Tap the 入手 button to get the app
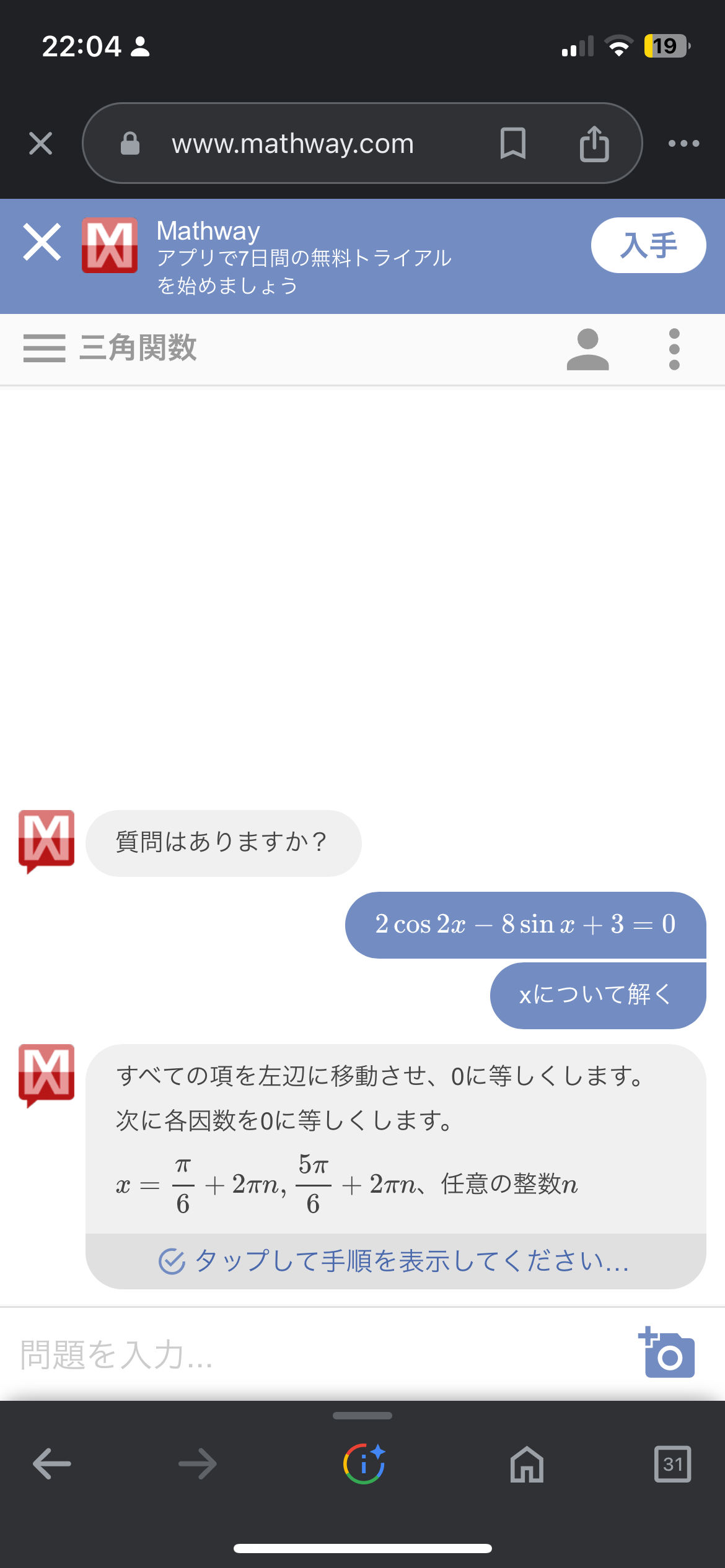This screenshot has width=725, height=1568. coord(648,245)
